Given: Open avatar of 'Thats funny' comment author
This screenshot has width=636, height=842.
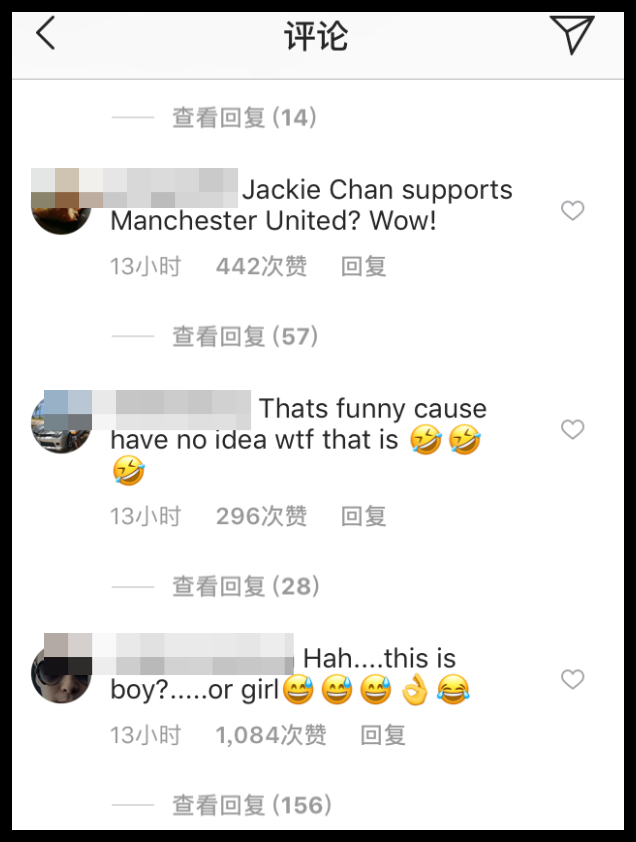Looking at the screenshot, I should pyautogui.click(x=62, y=424).
